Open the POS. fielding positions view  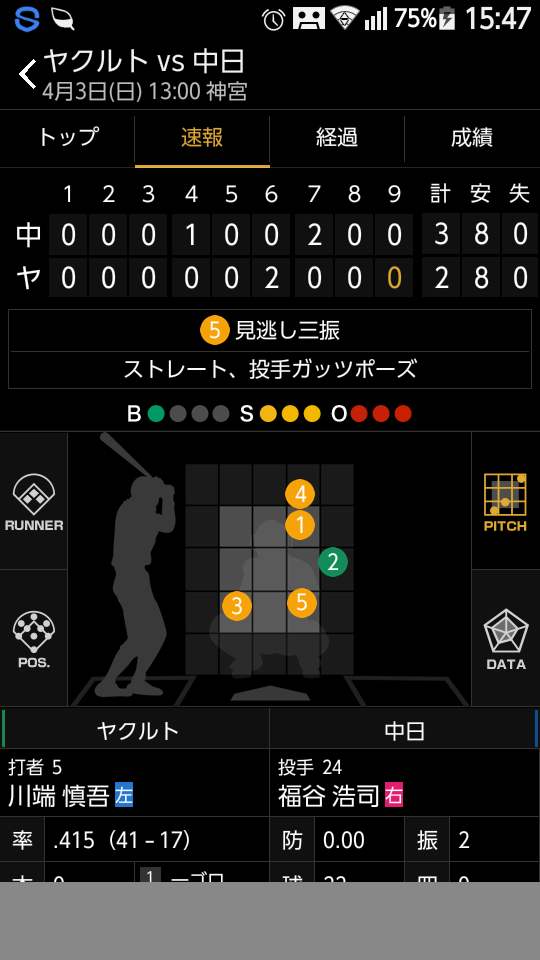(34, 638)
